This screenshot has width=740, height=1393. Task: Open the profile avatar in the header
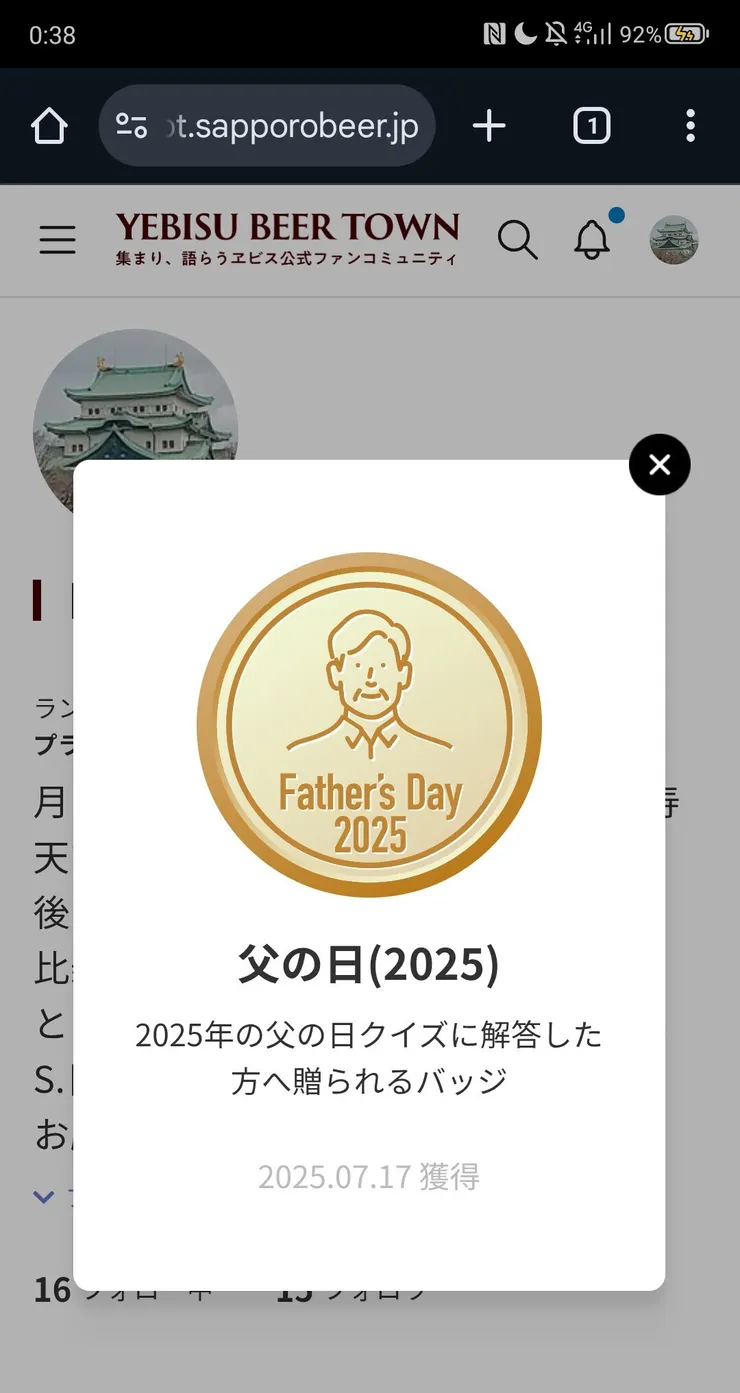click(674, 240)
